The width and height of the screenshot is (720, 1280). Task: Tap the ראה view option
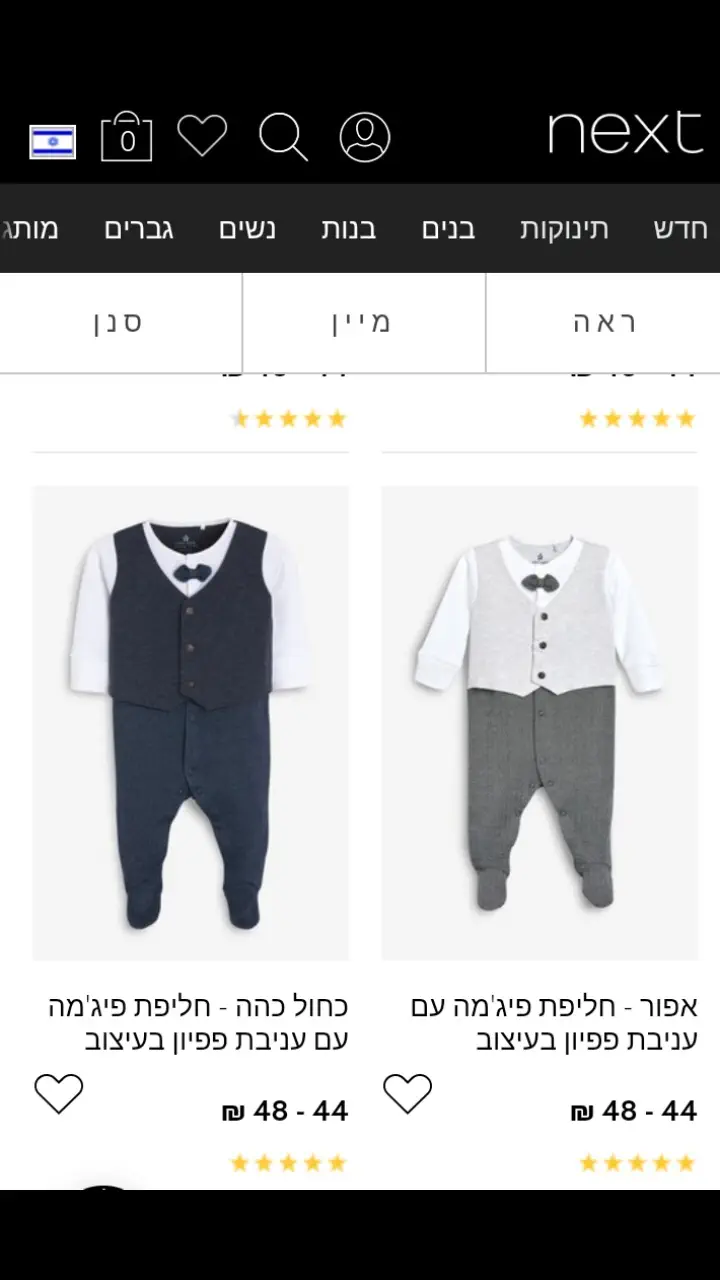(x=604, y=323)
